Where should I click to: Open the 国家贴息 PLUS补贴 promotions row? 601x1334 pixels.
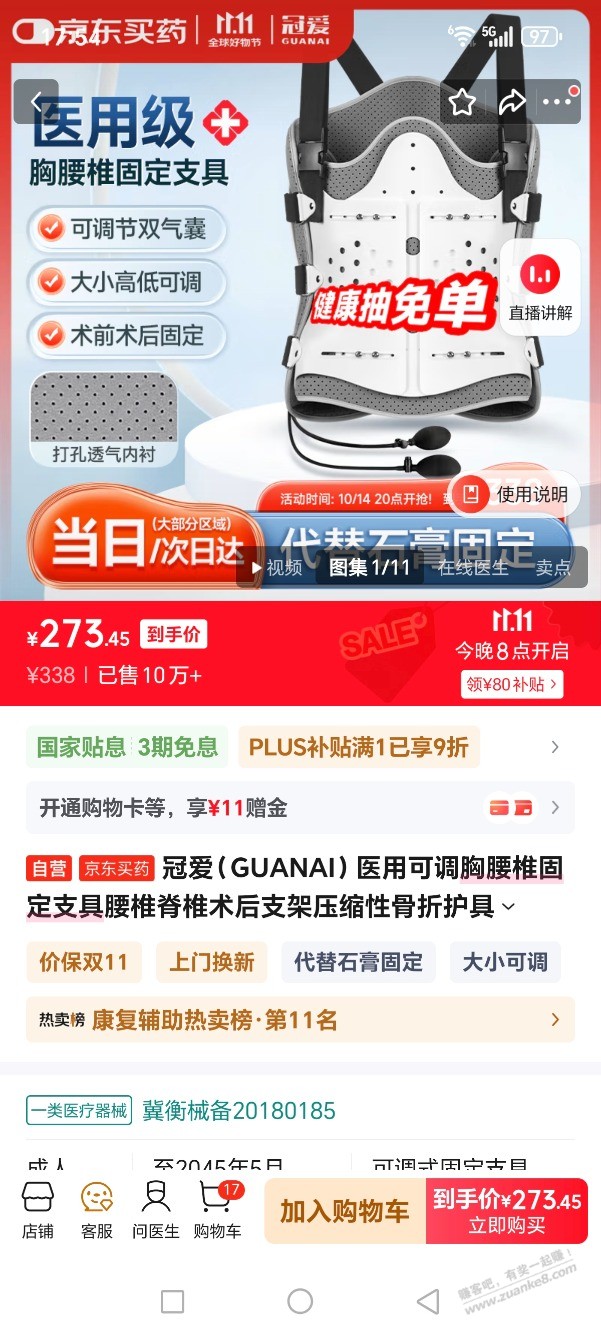click(300, 747)
